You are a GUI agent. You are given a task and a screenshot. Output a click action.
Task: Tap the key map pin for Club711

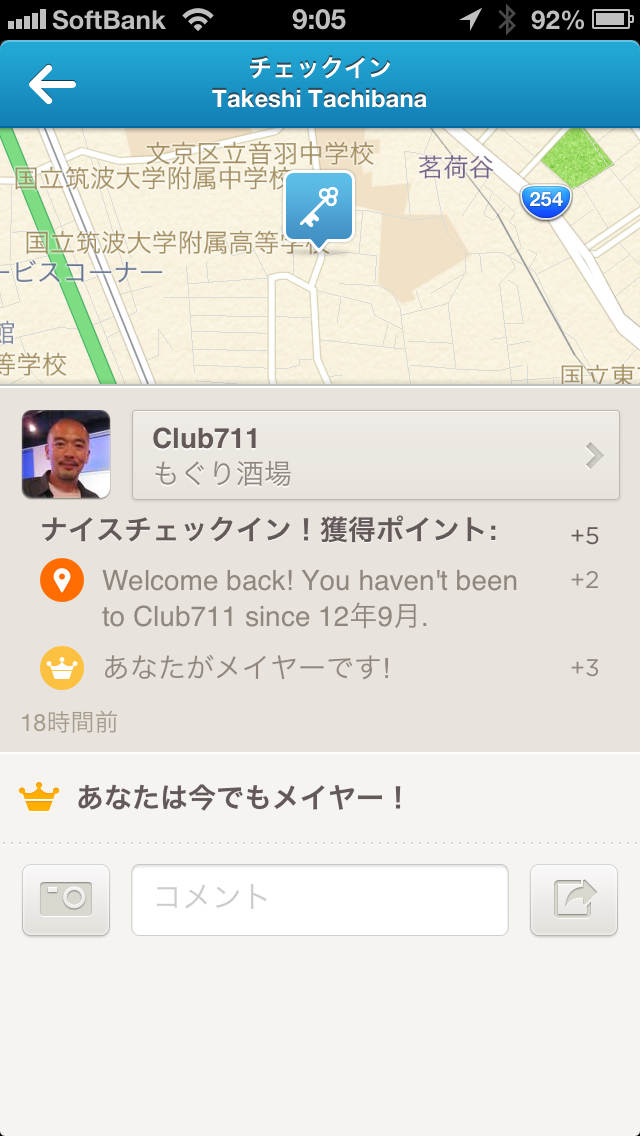[x=319, y=209]
